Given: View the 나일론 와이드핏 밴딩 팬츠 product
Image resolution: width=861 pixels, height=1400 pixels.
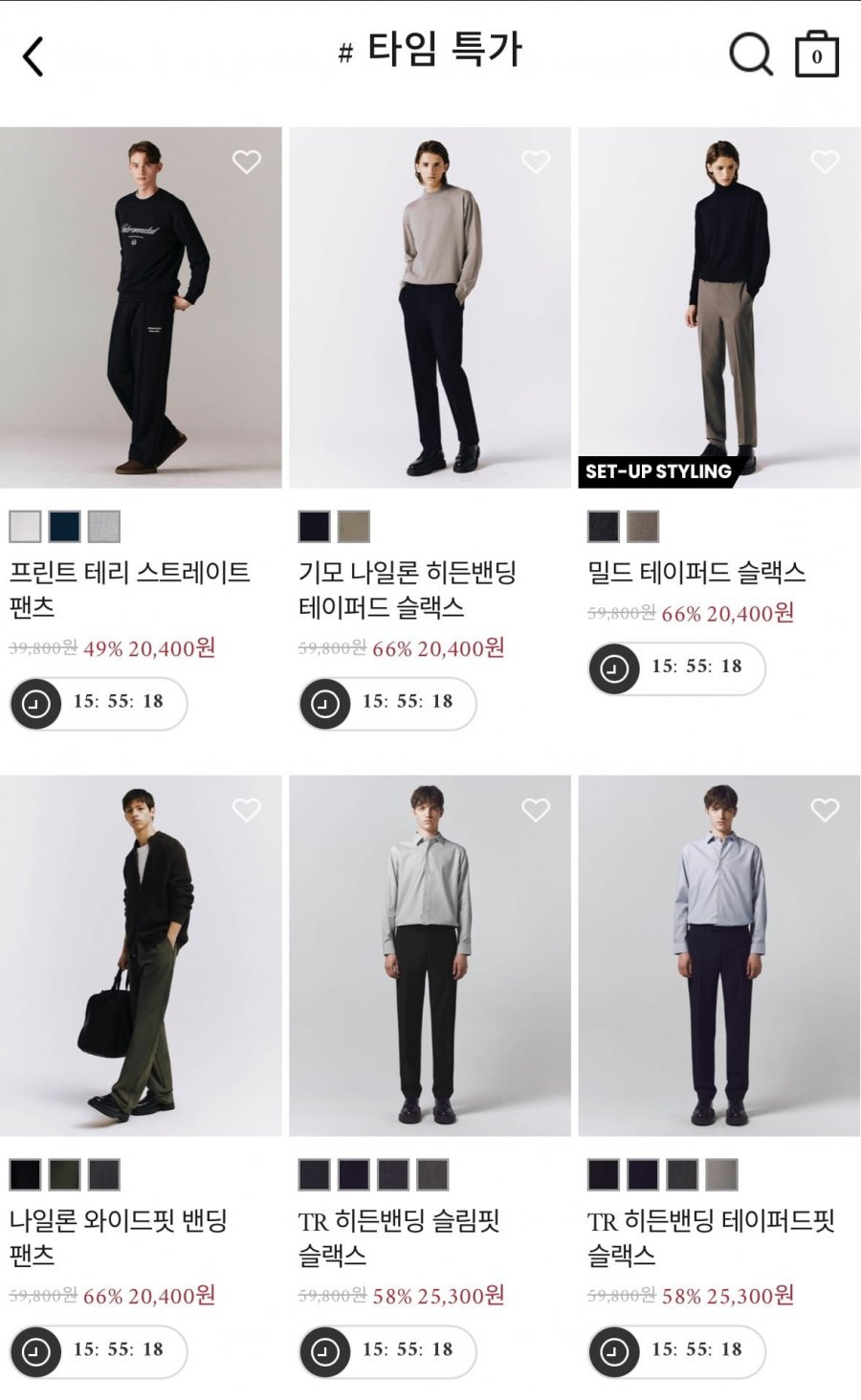Looking at the screenshot, I should point(141,955).
